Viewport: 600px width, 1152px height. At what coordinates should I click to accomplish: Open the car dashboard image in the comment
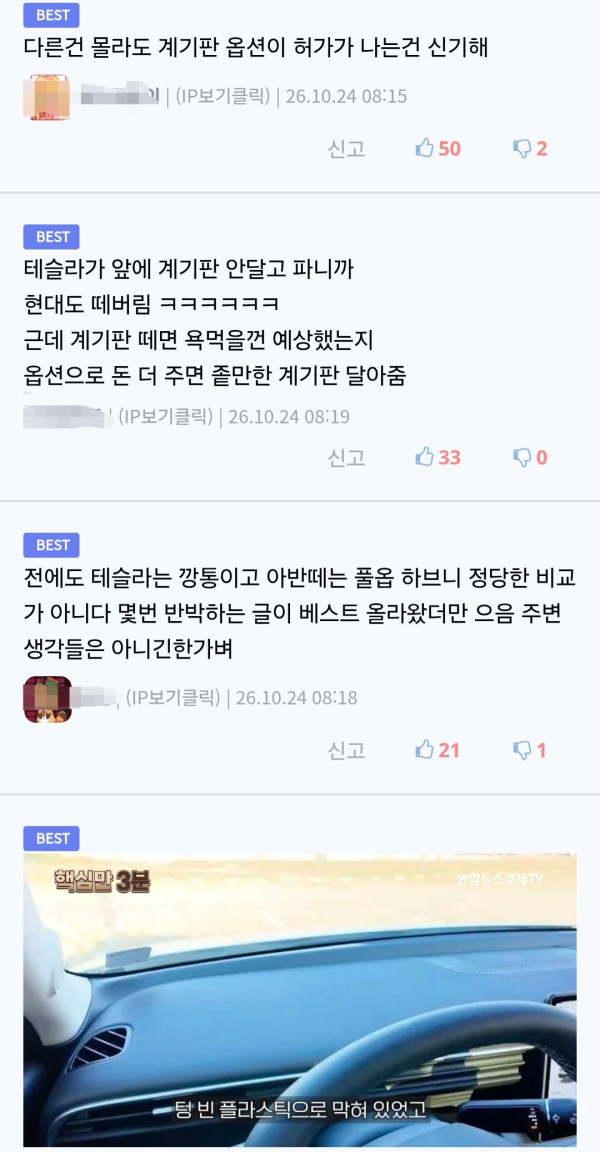click(x=300, y=1000)
